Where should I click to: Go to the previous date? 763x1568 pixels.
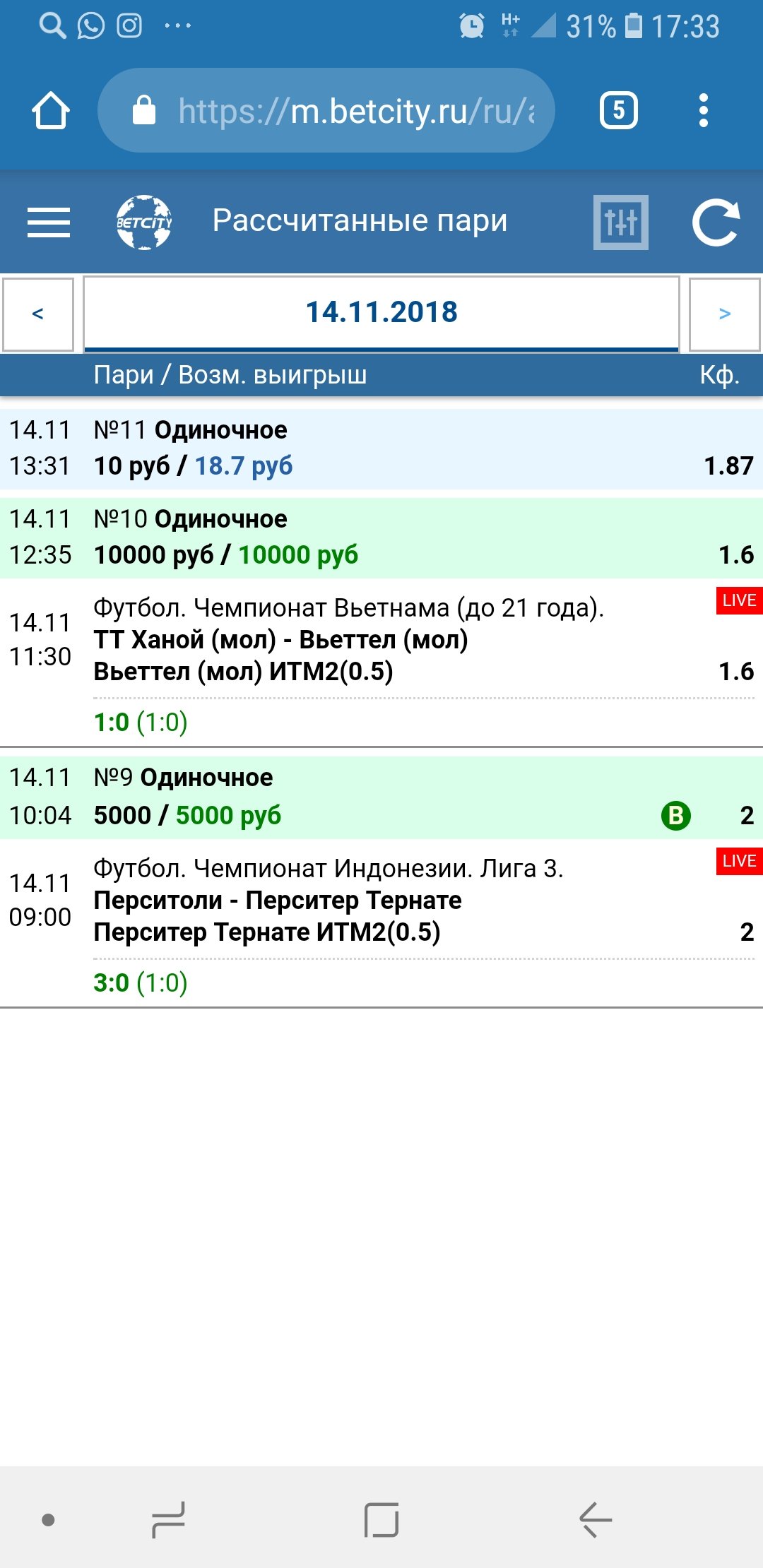(38, 314)
